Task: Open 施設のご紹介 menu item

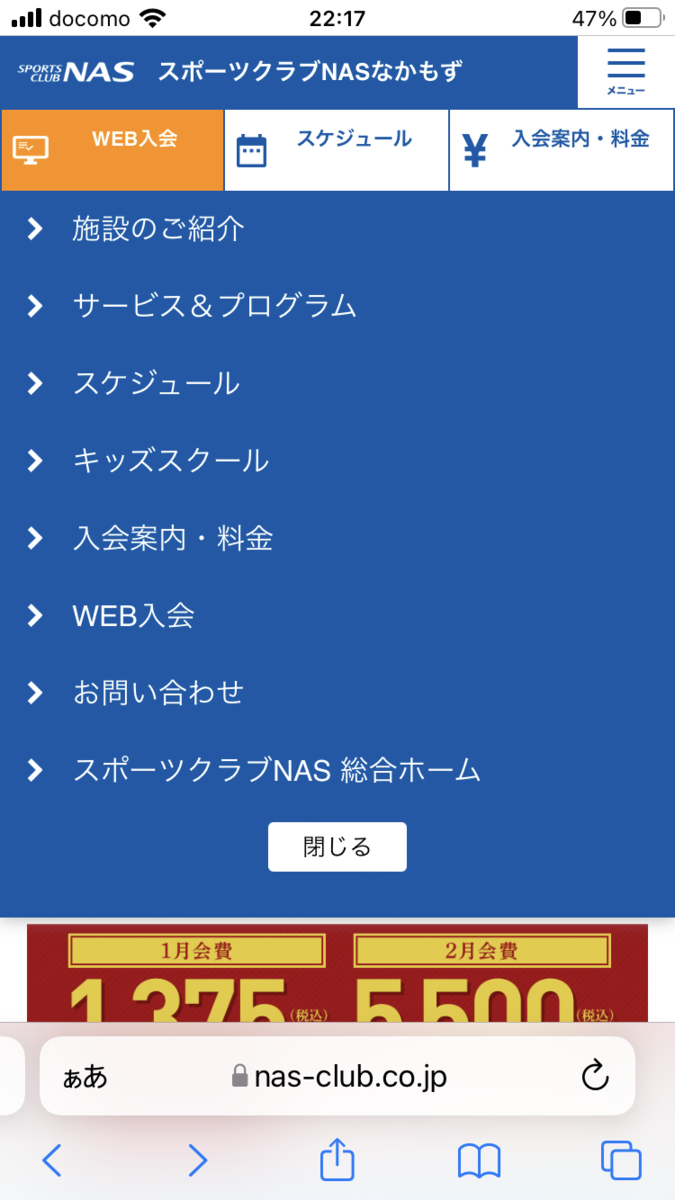Action: point(158,229)
